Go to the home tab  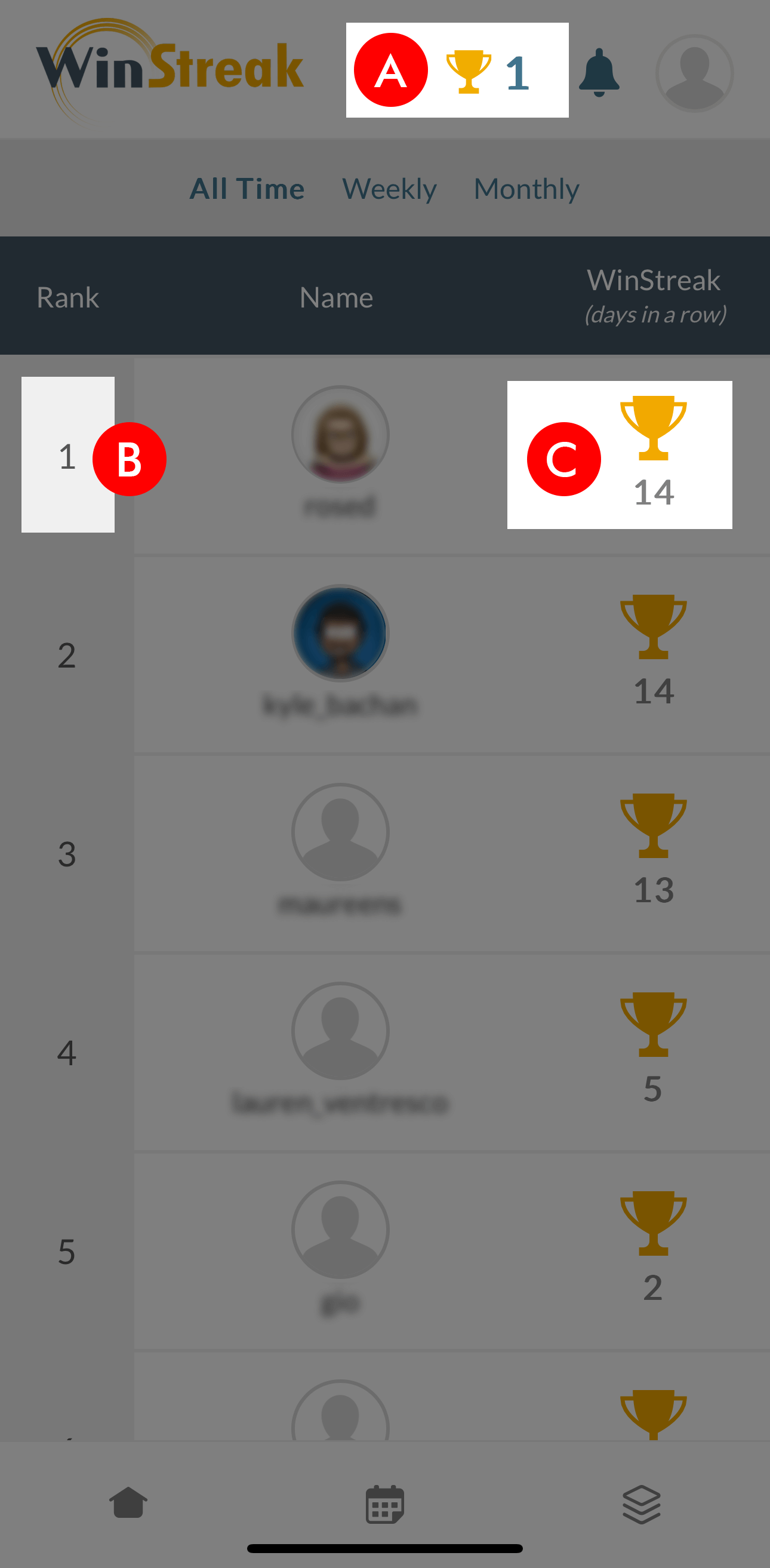(x=128, y=1503)
